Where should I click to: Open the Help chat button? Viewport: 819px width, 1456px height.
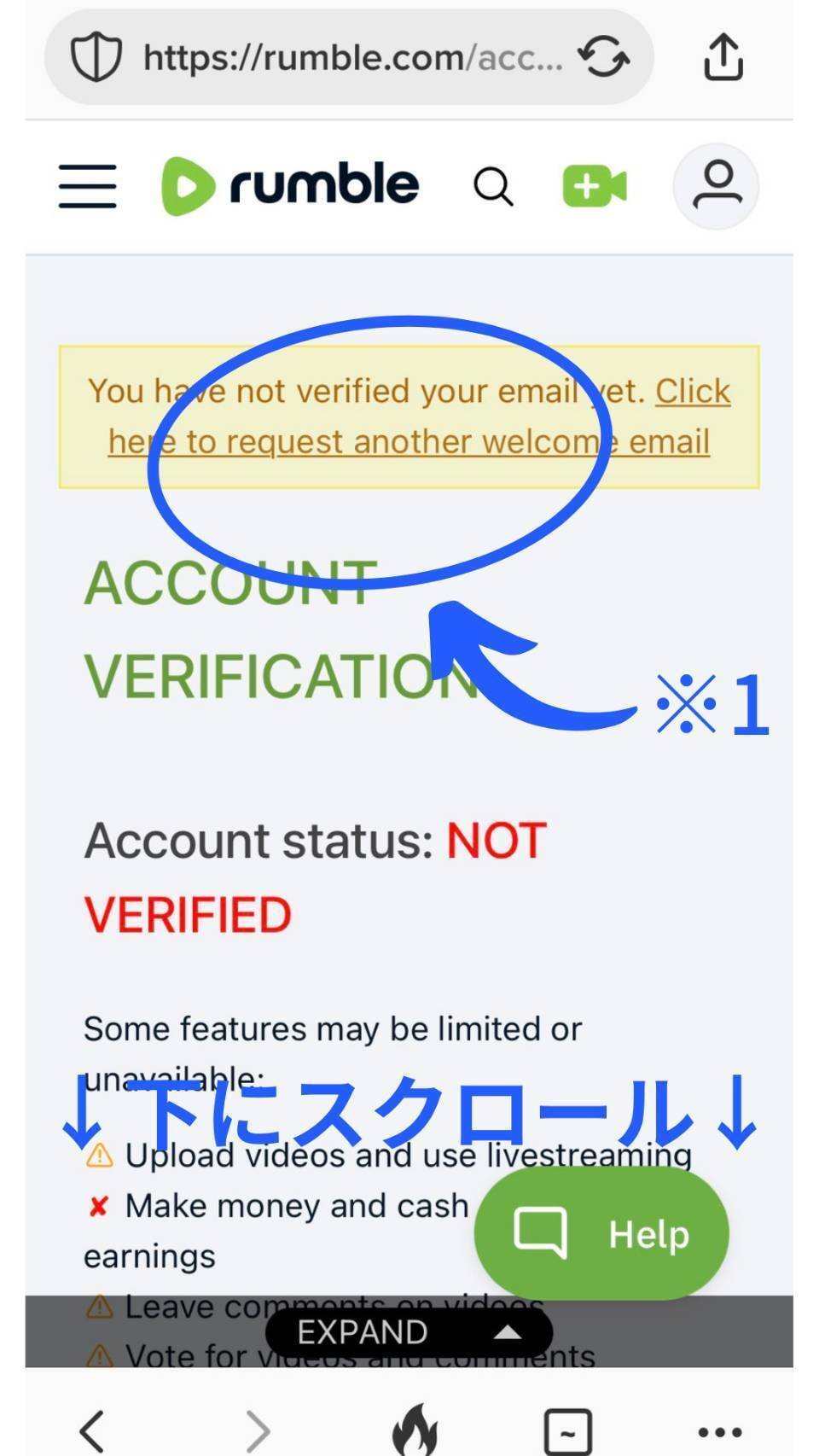tap(601, 1233)
